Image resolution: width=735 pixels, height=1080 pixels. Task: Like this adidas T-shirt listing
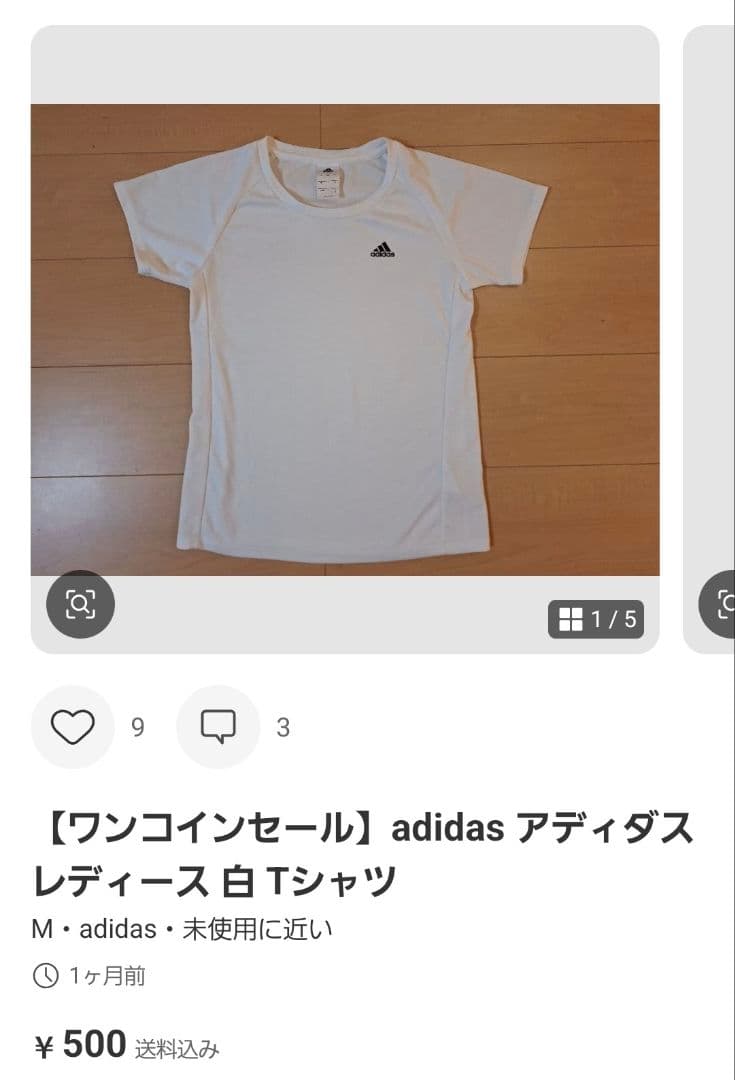(x=73, y=727)
